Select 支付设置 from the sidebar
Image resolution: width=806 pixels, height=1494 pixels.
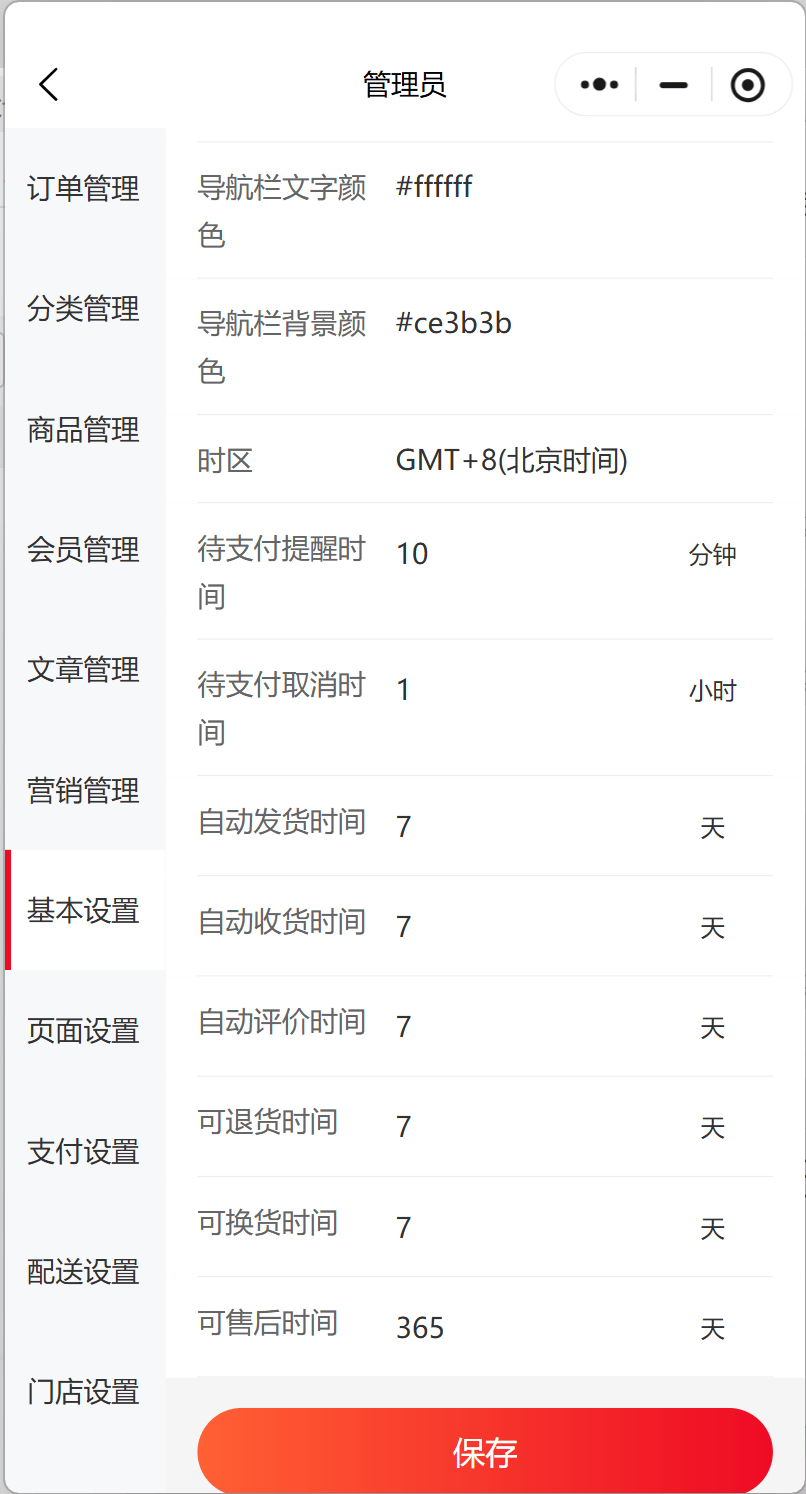pos(84,1152)
